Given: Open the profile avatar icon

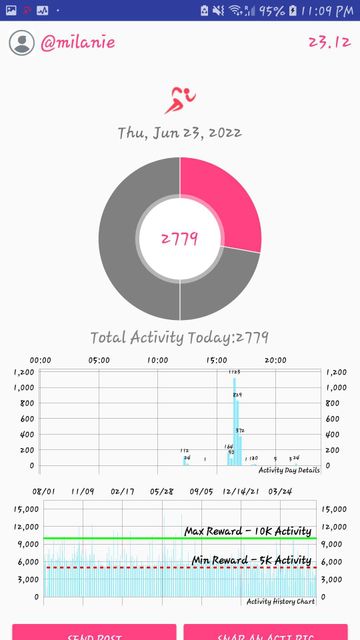Looking at the screenshot, I should coord(22,43).
